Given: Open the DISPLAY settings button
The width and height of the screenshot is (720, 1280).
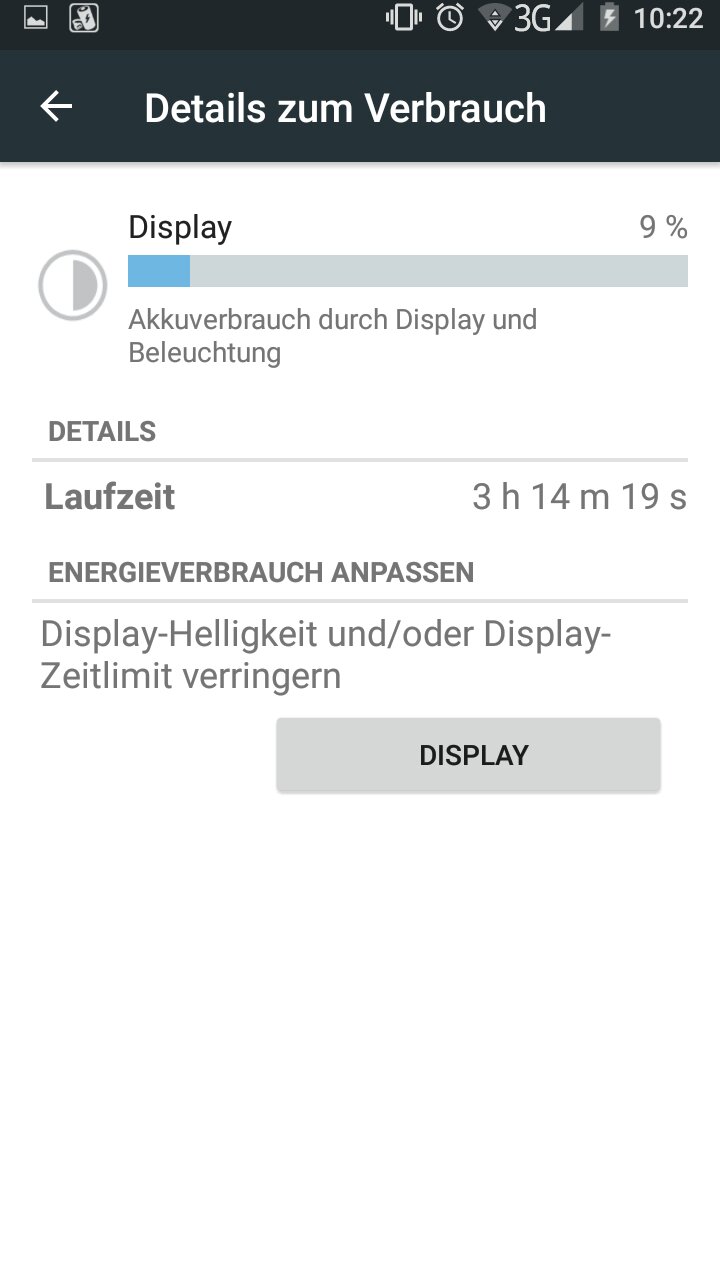Looking at the screenshot, I should pos(468,755).
